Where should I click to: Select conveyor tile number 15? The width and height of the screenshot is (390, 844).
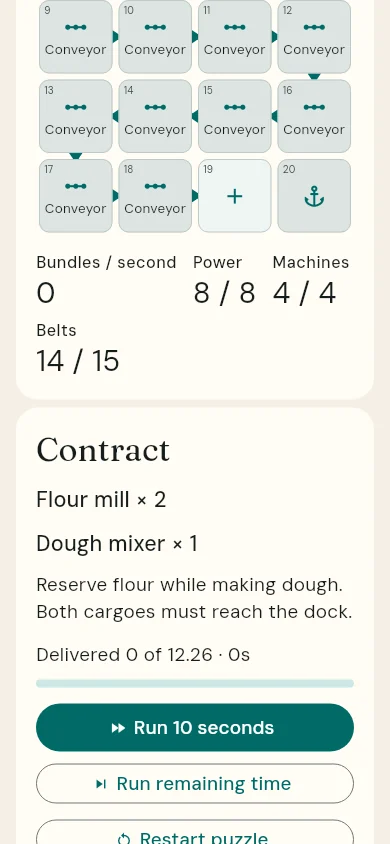coord(235,116)
